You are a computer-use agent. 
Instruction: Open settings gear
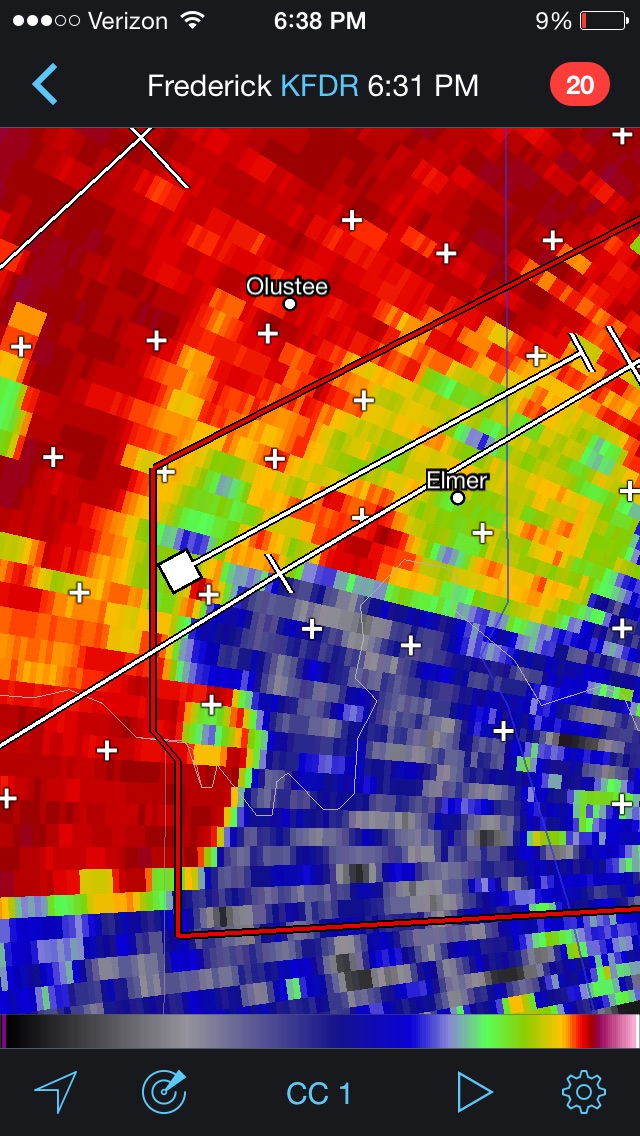(583, 1092)
